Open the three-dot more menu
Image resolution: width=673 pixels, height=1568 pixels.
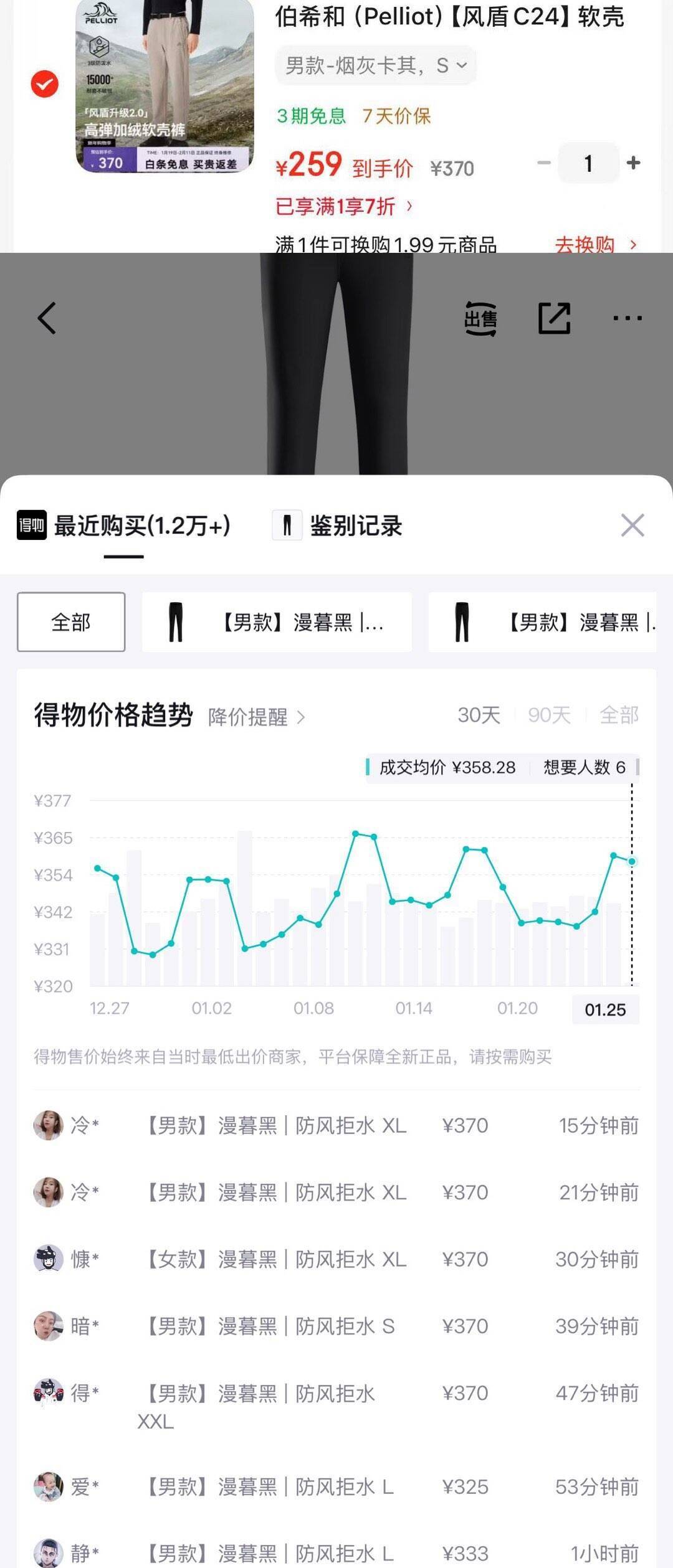627,319
